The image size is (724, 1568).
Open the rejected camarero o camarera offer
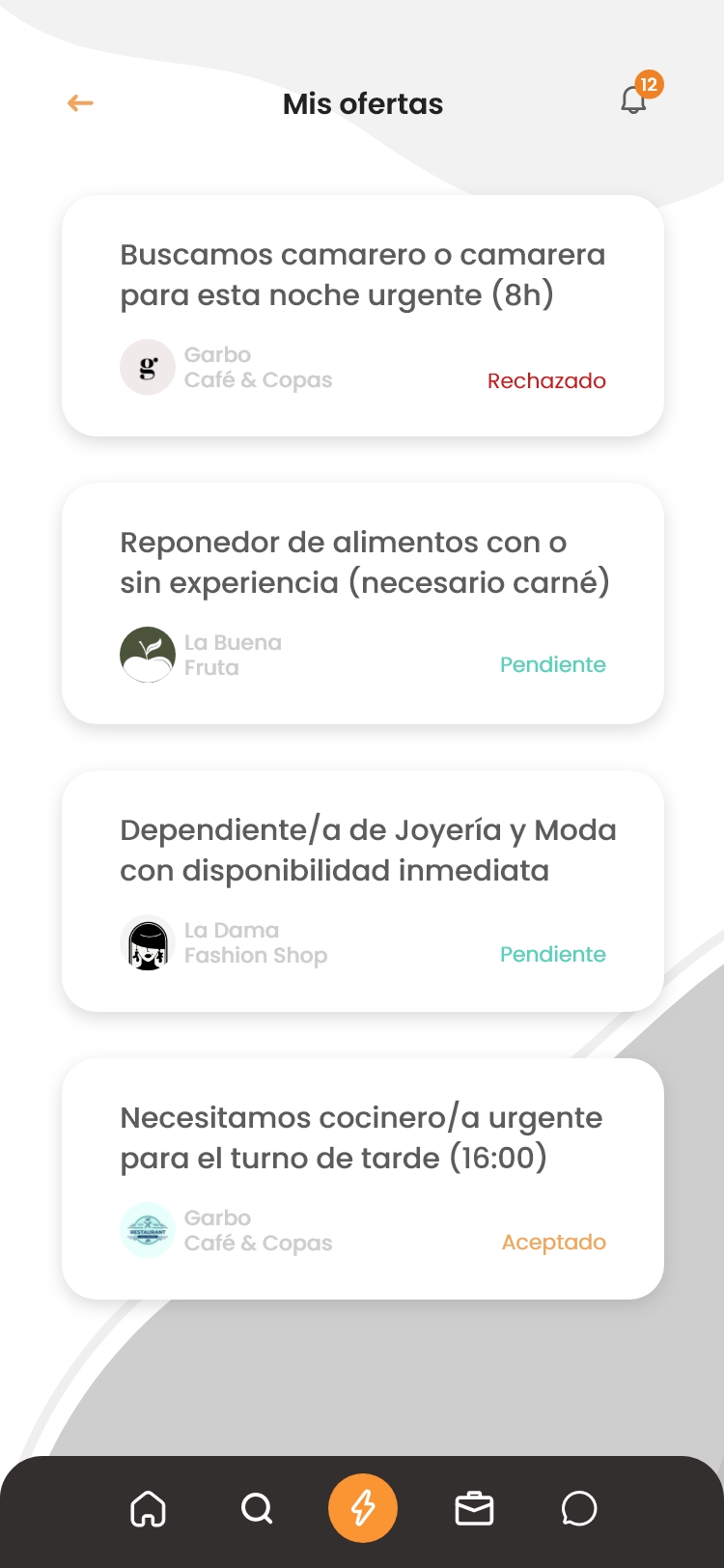click(362, 315)
